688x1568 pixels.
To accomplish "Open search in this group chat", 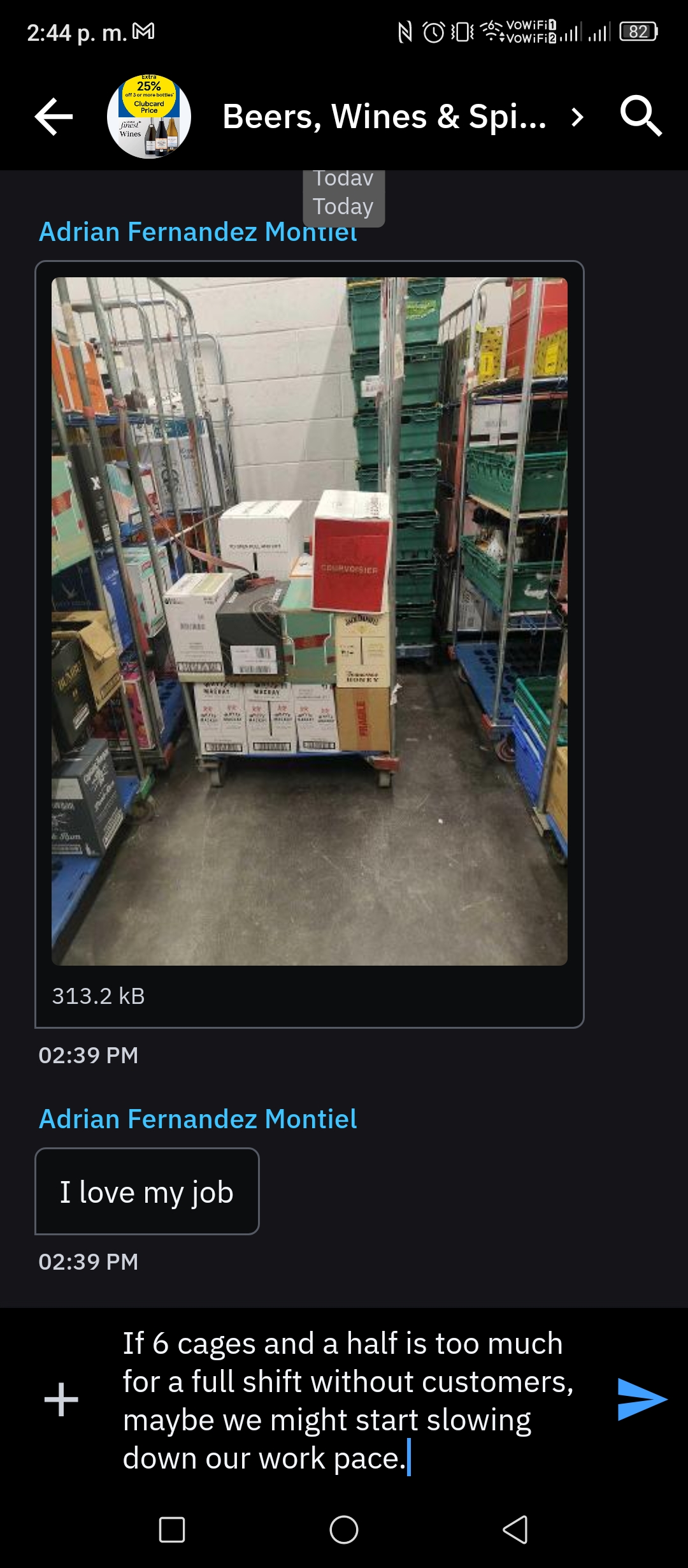I will (x=641, y=117).
